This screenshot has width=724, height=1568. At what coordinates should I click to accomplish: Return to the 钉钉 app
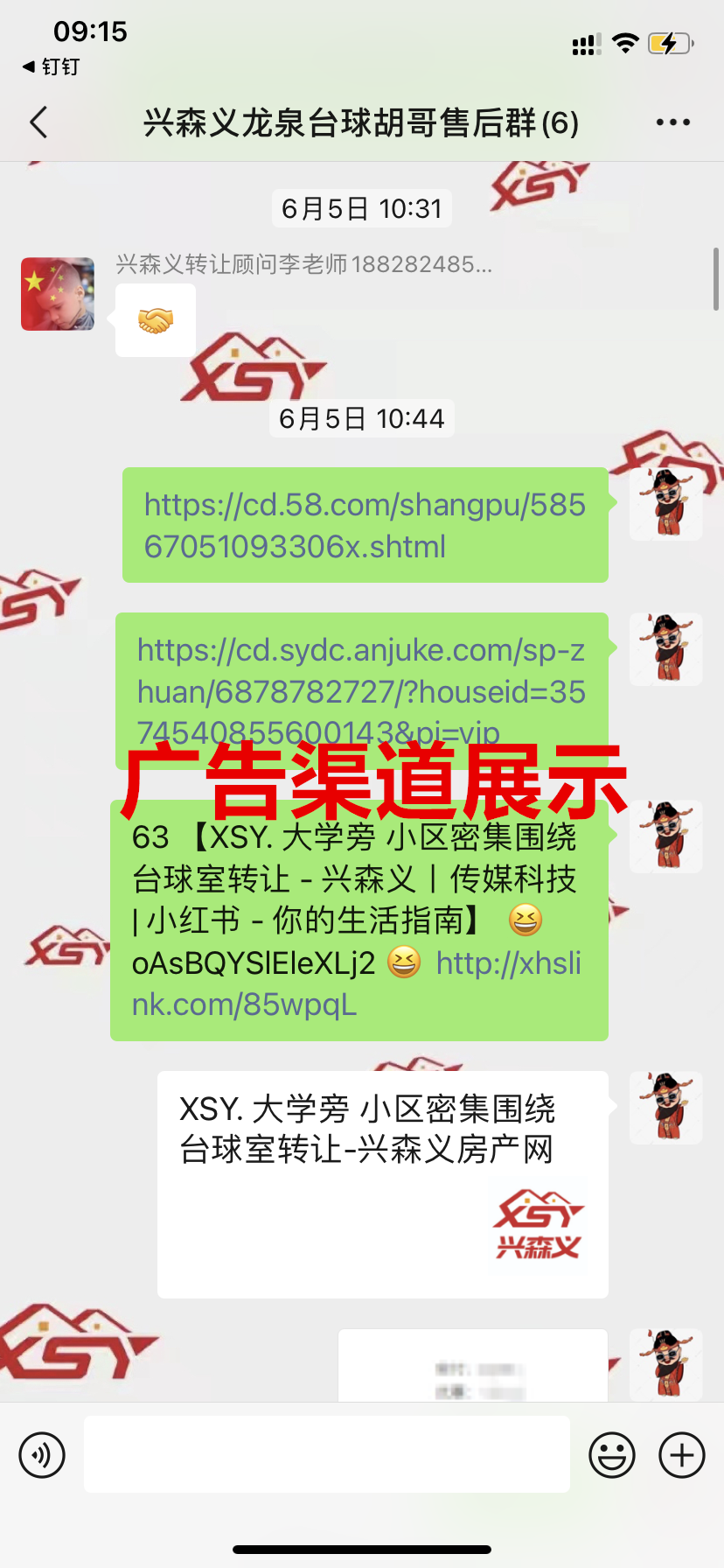51,67
